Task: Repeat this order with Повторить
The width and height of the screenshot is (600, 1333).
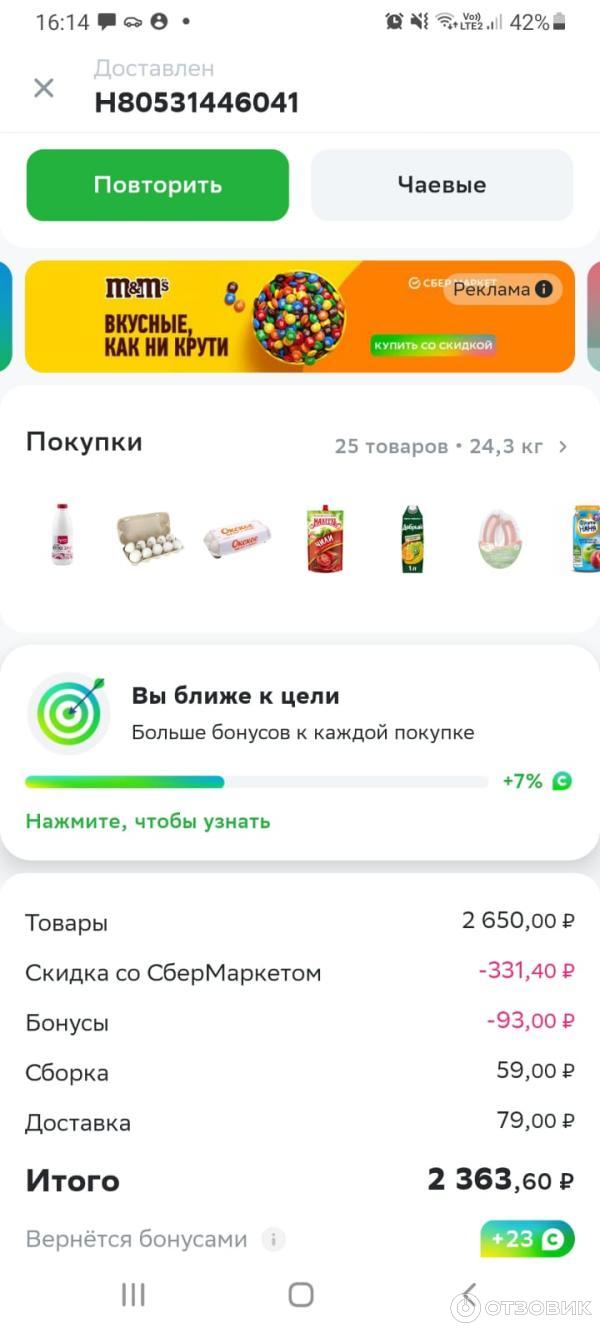Action: tap(158, 185)
